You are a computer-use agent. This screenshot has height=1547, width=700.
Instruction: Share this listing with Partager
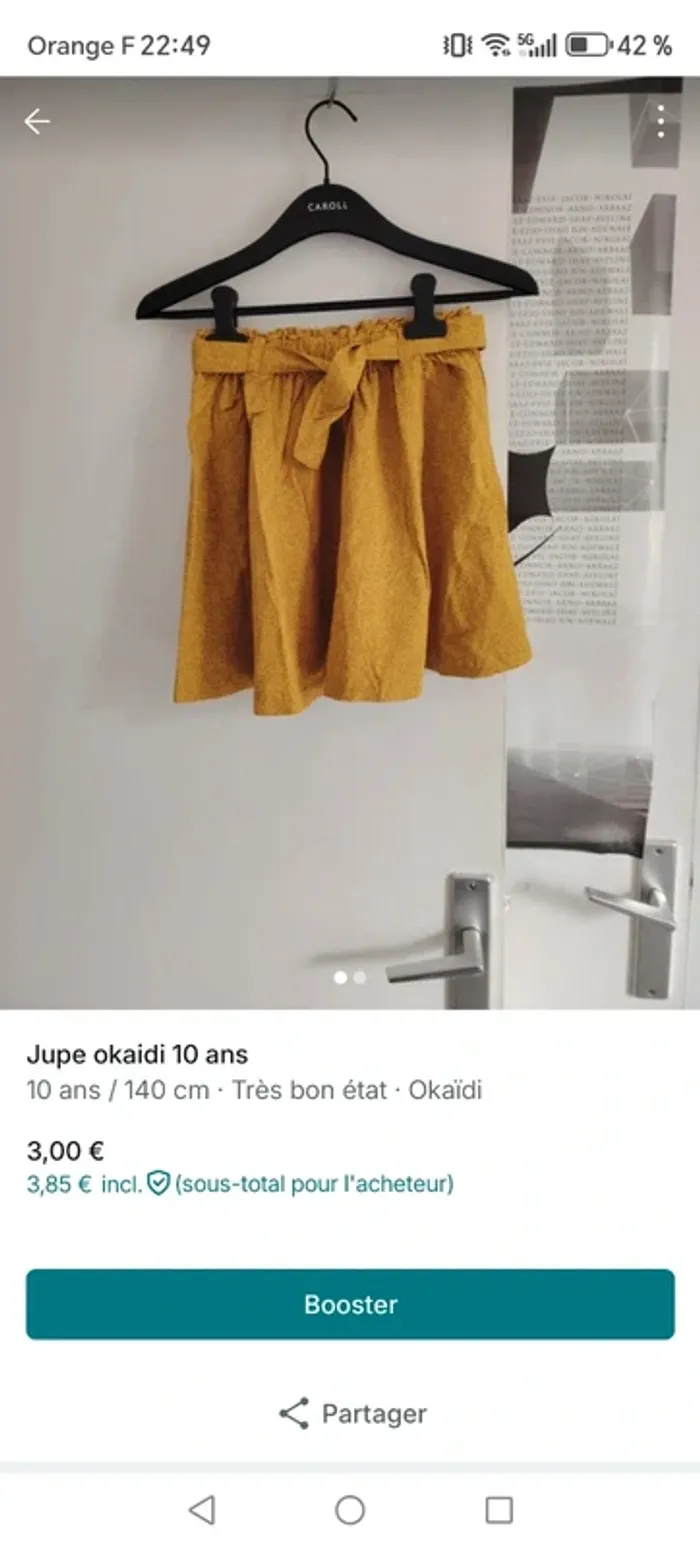point(352,1413)
